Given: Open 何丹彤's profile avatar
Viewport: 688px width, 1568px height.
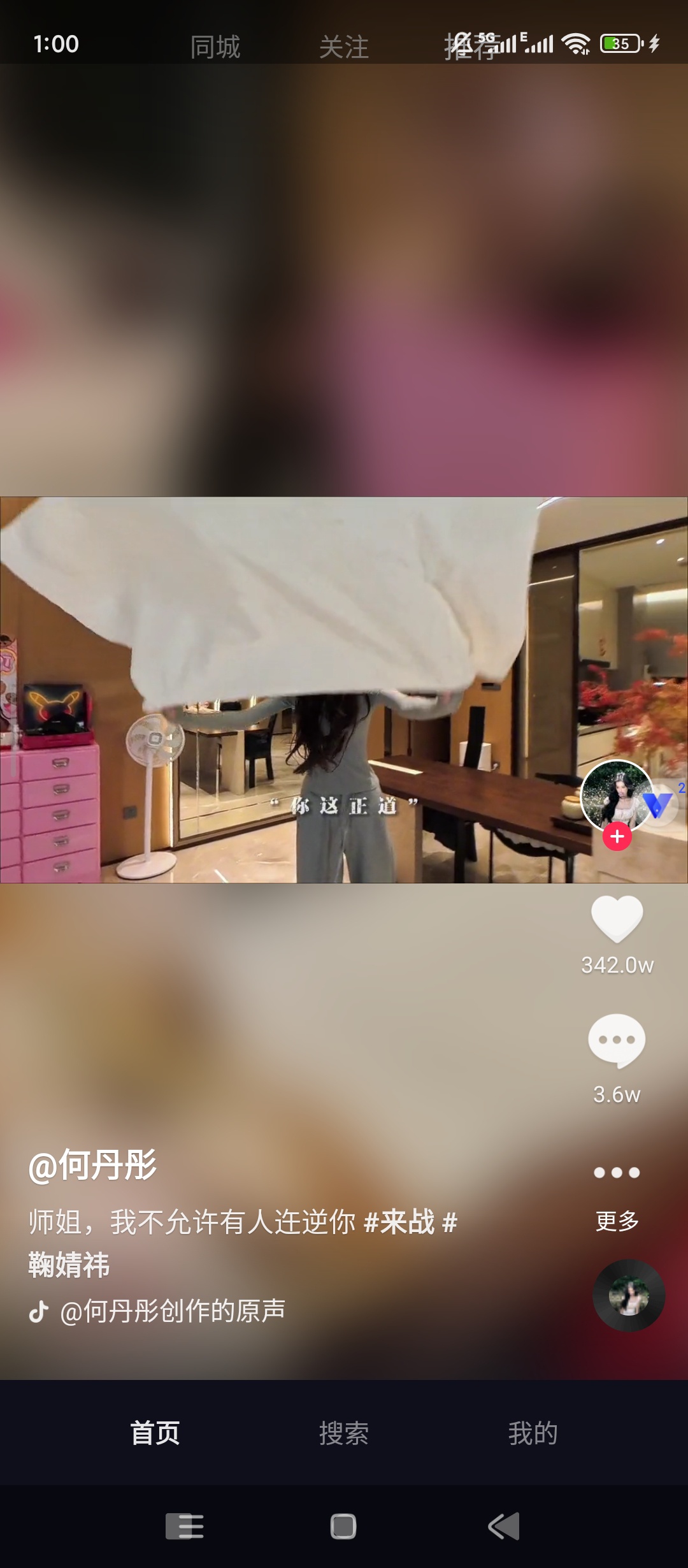Looking at the screenshot, I should [615, 797].
